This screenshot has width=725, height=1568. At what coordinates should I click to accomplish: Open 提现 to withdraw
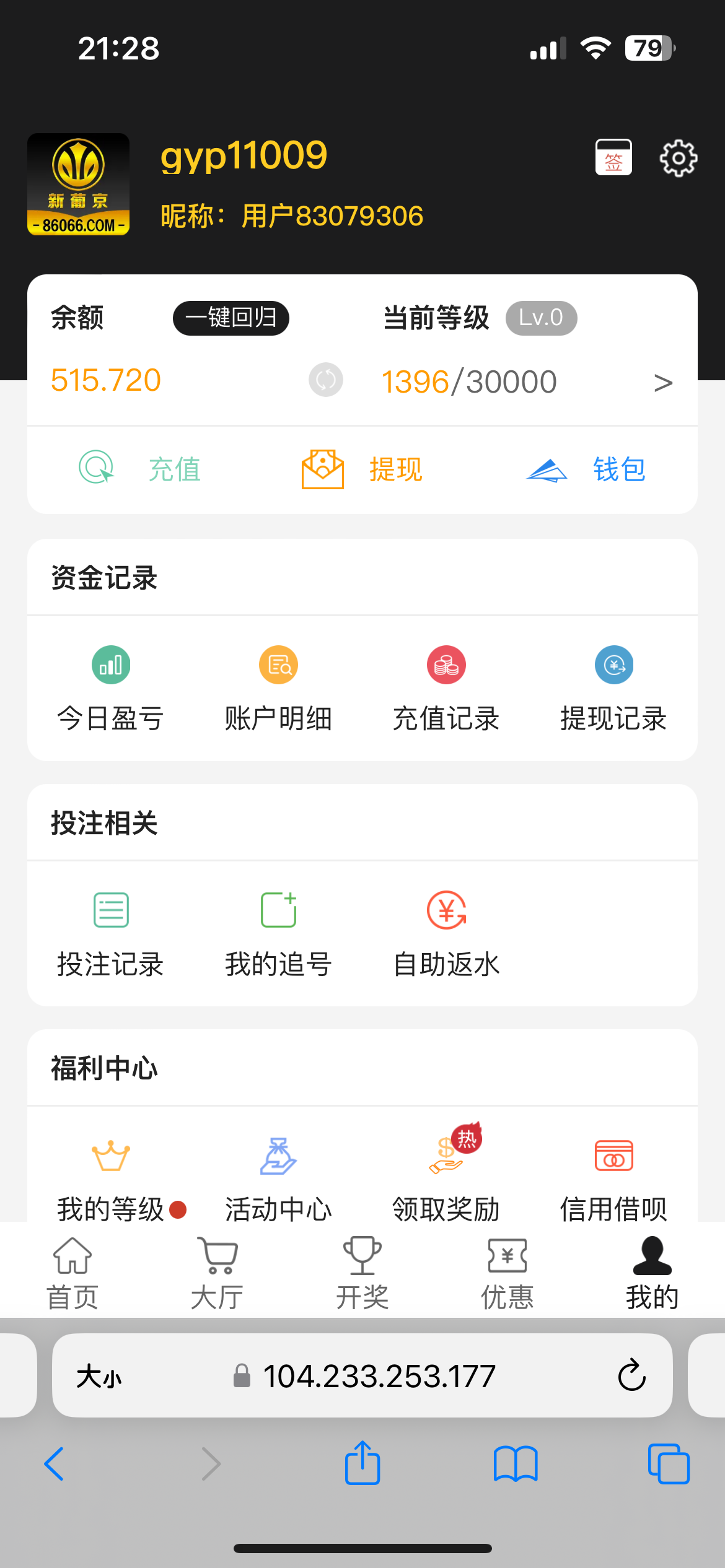[x=362, y=469]
